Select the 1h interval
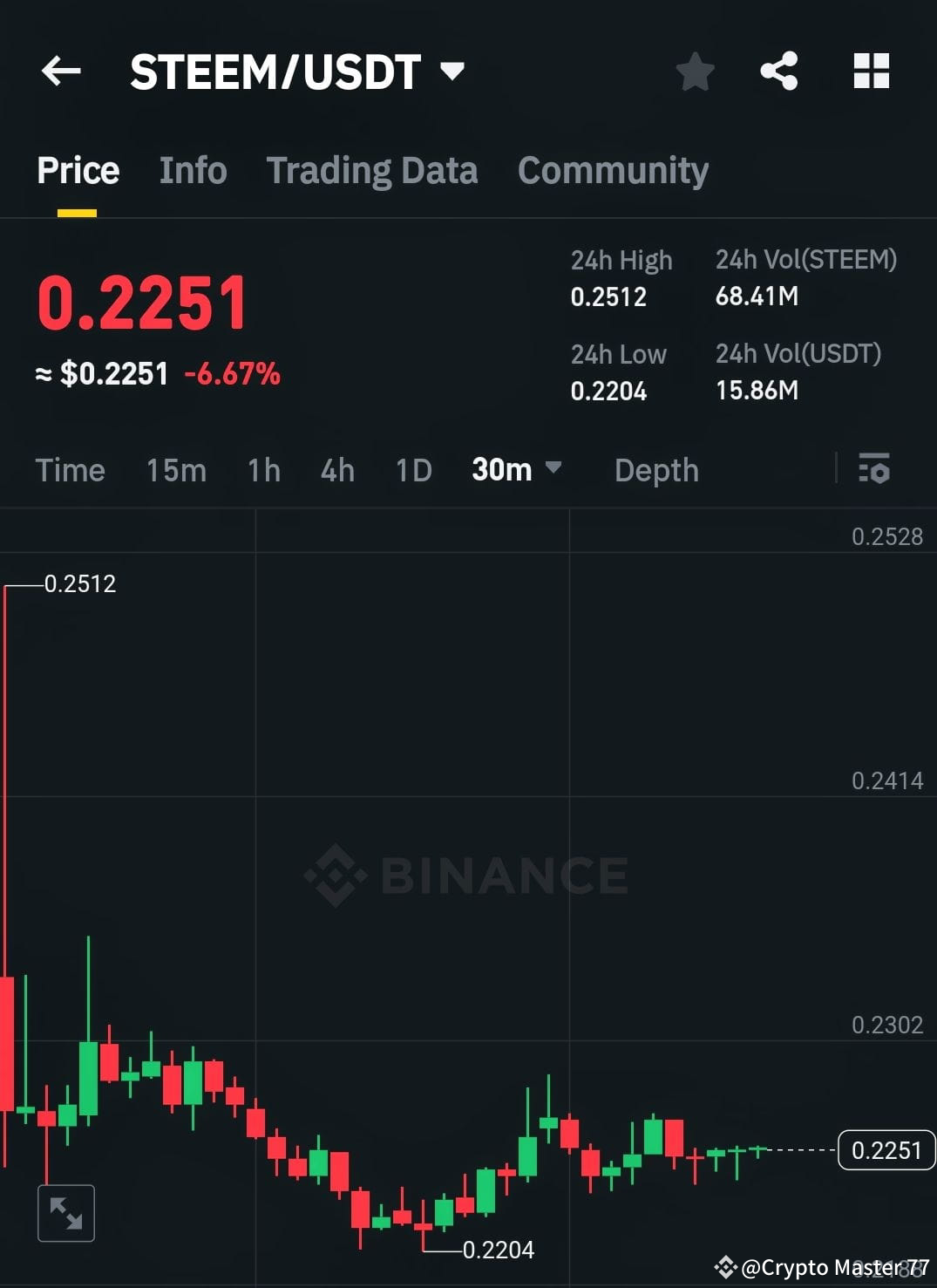Viewport: 937px width, 1288px height. pyautogui.click(x=262, y=469)
